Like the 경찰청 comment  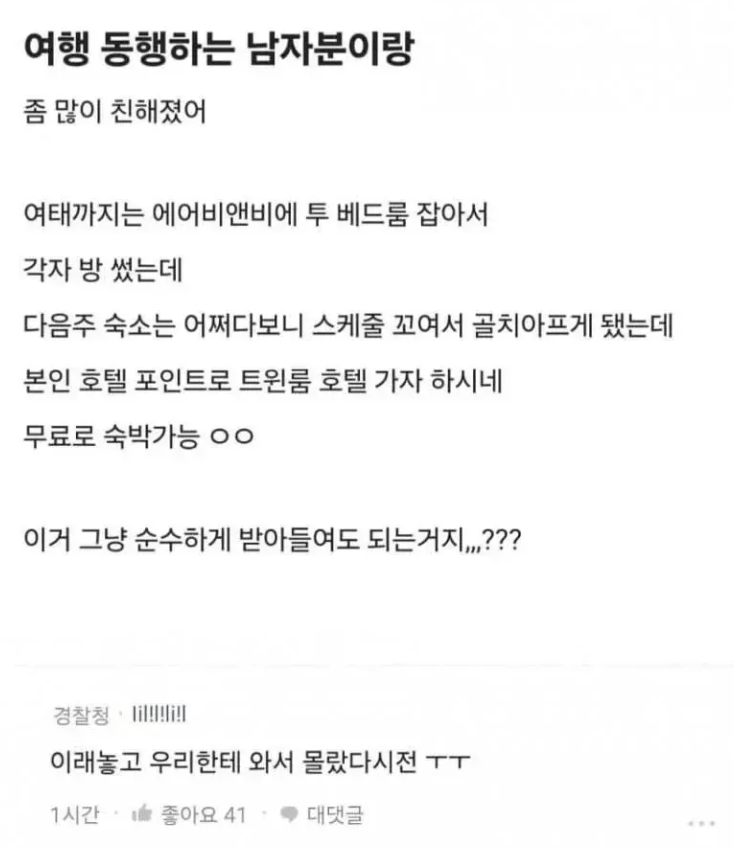[x=188, y=815]
